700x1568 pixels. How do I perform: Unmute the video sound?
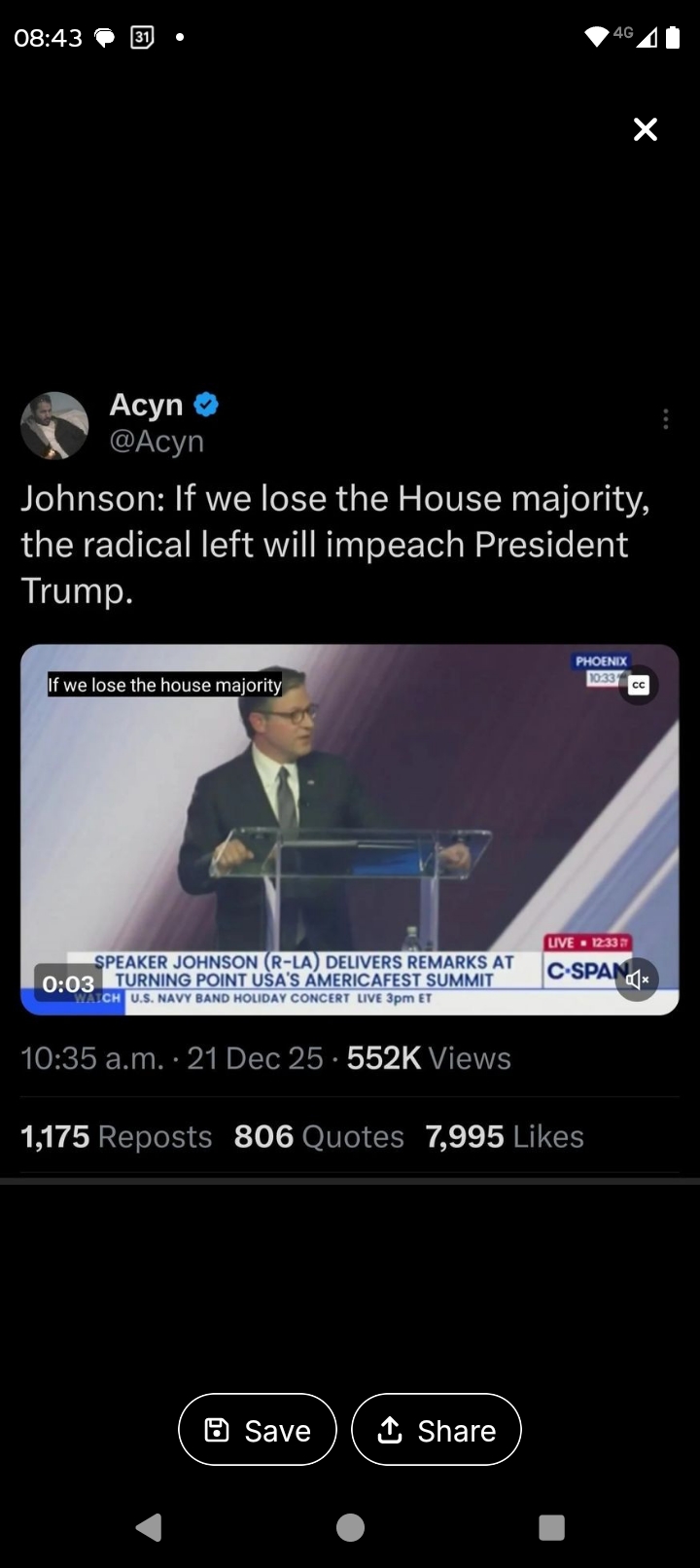pos(638,979)
